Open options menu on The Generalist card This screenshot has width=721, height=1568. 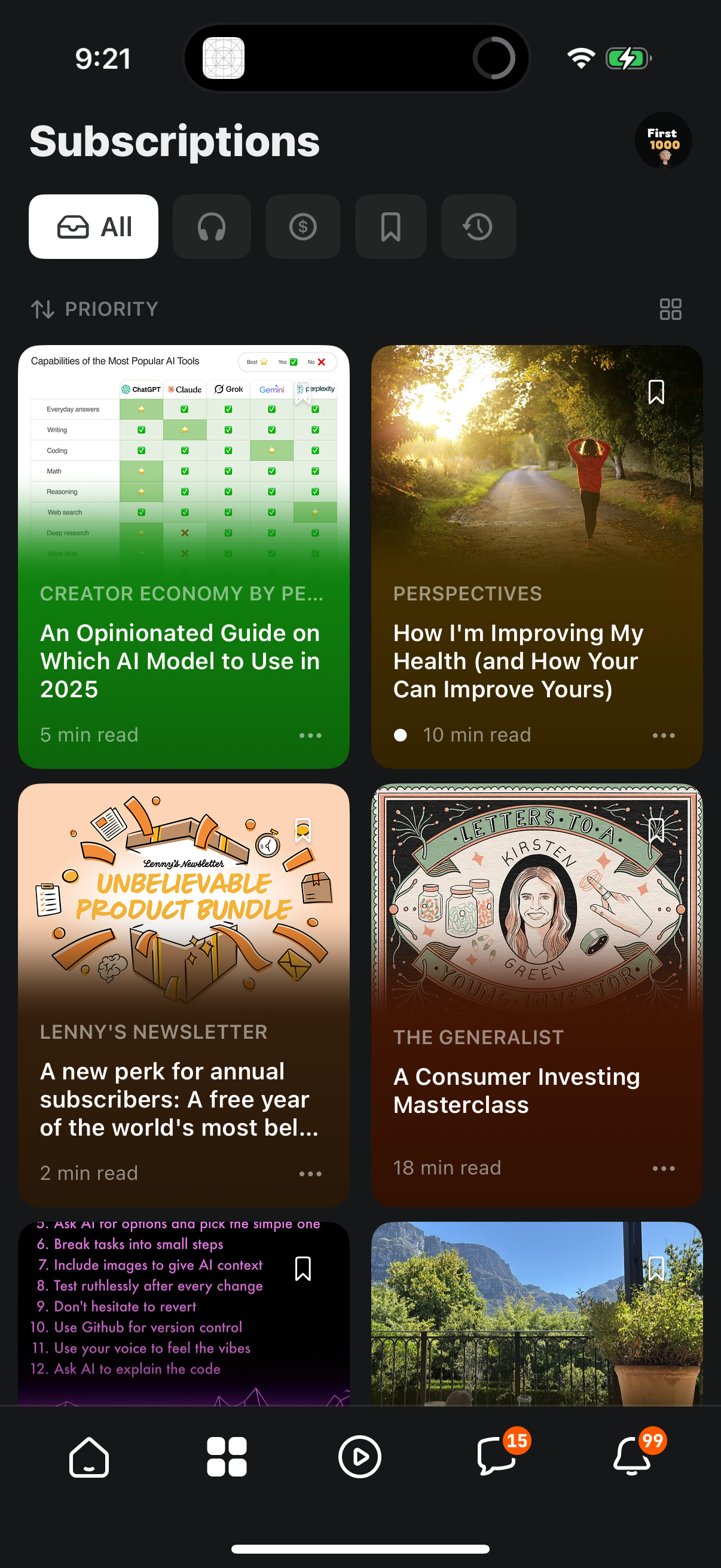click(663, 1167)
